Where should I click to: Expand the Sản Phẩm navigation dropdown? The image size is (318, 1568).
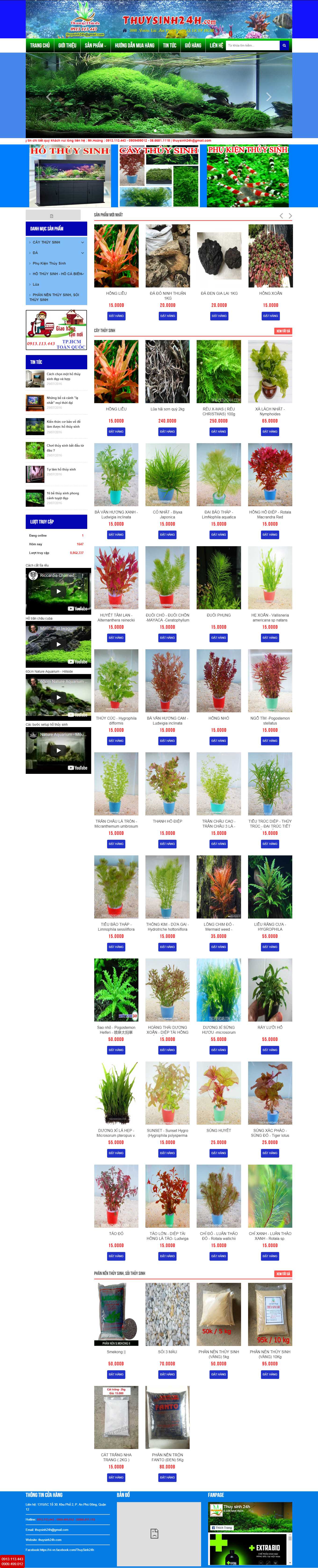(x=95, y=46)
